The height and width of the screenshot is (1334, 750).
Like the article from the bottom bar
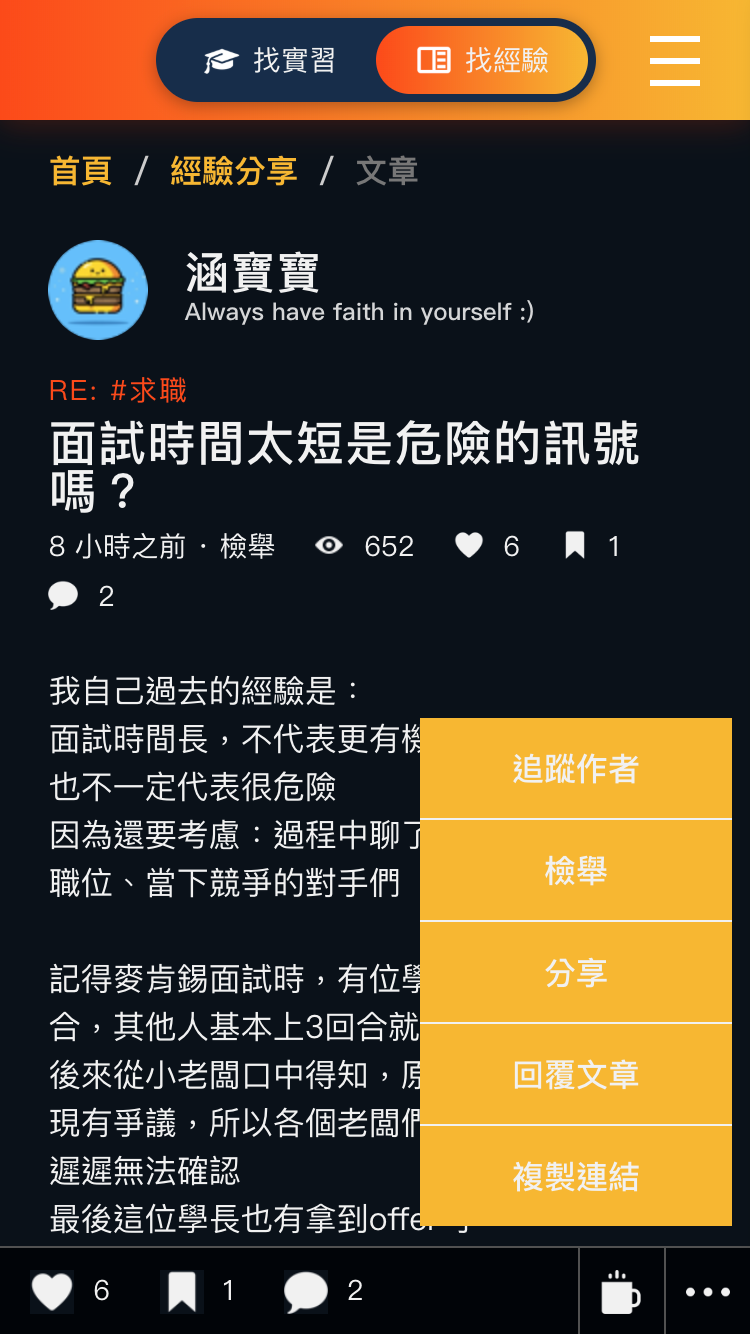pos(52,1291)
